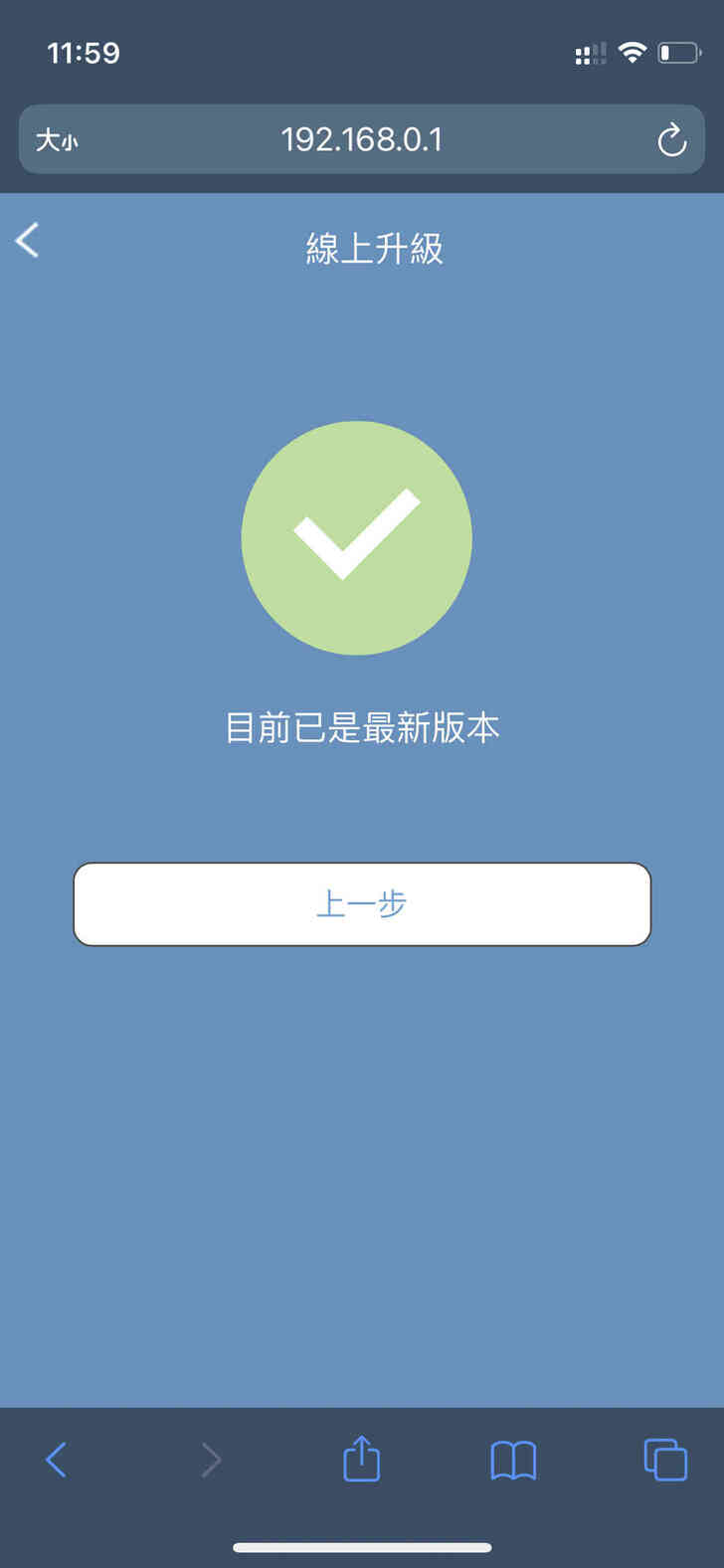Open the Safari share sheet

click(x=362, y=1460)
